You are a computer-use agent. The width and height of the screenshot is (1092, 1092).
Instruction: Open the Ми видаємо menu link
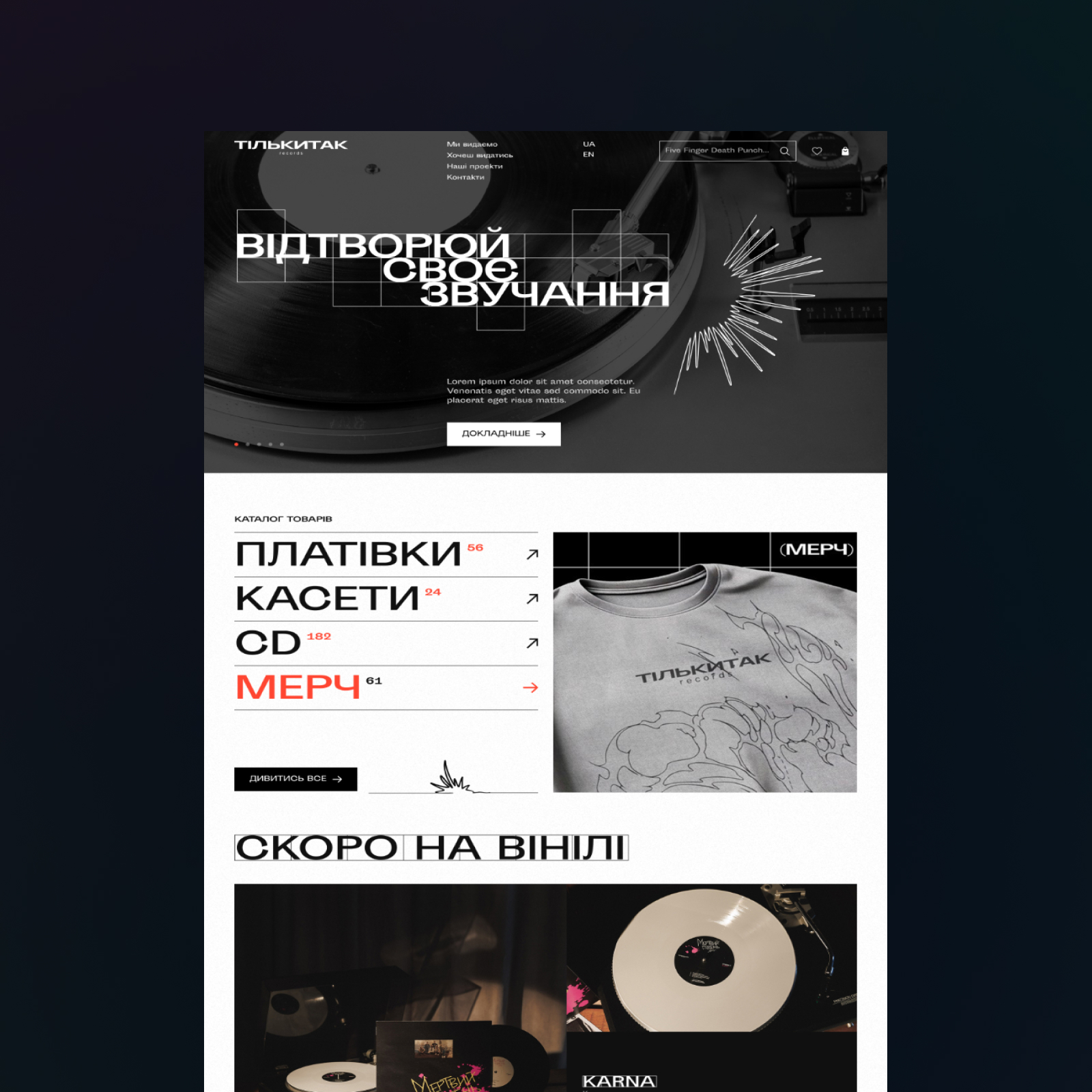pyautogui.click(x=472, y=144)
